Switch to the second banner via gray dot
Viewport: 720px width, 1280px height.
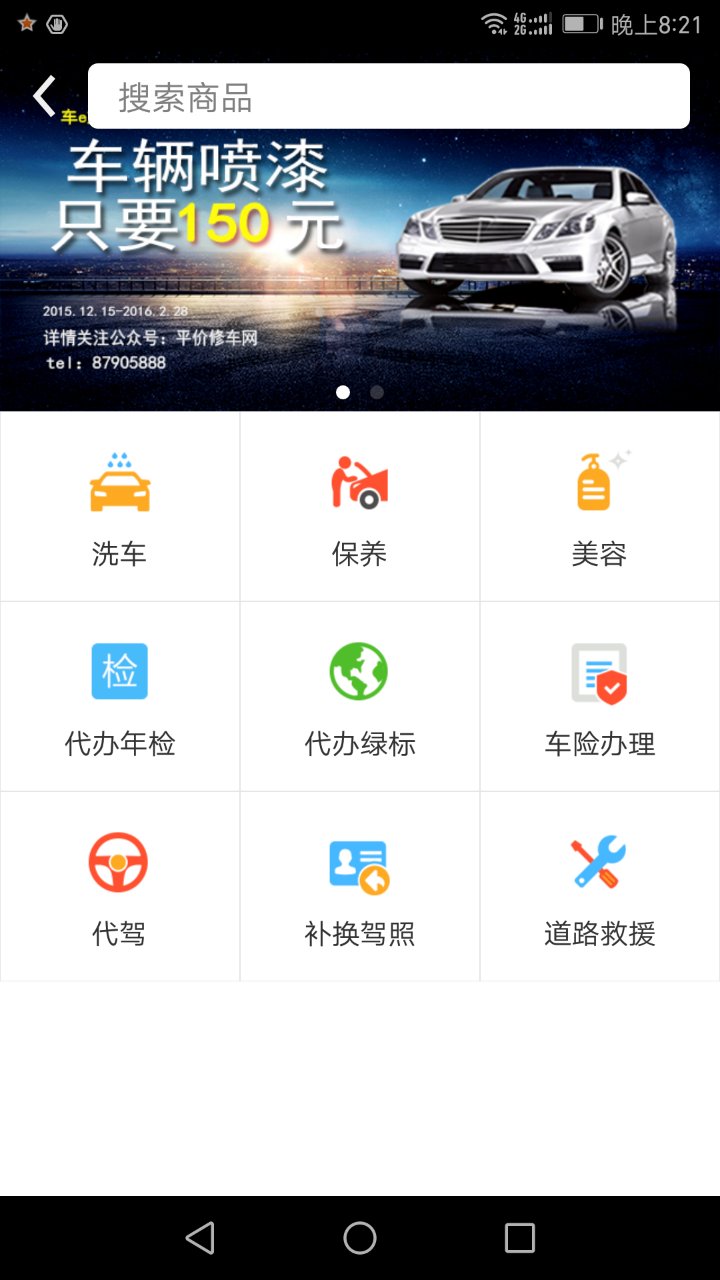click(x=376, y=392)
